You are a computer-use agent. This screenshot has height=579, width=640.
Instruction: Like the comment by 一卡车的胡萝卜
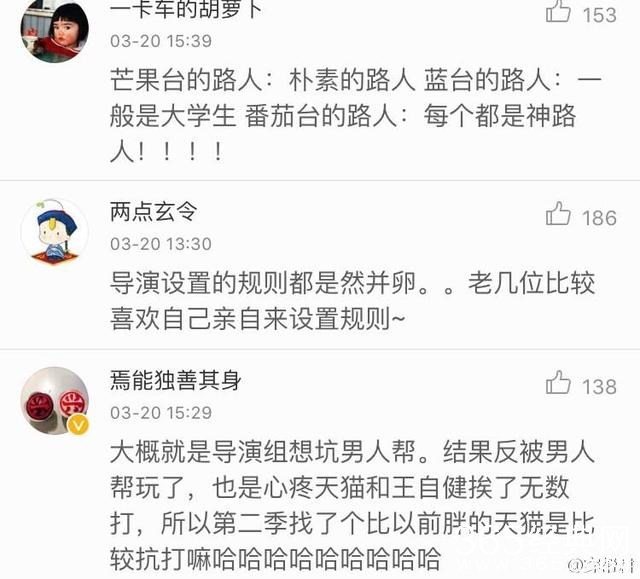click(x=559, y=13)
